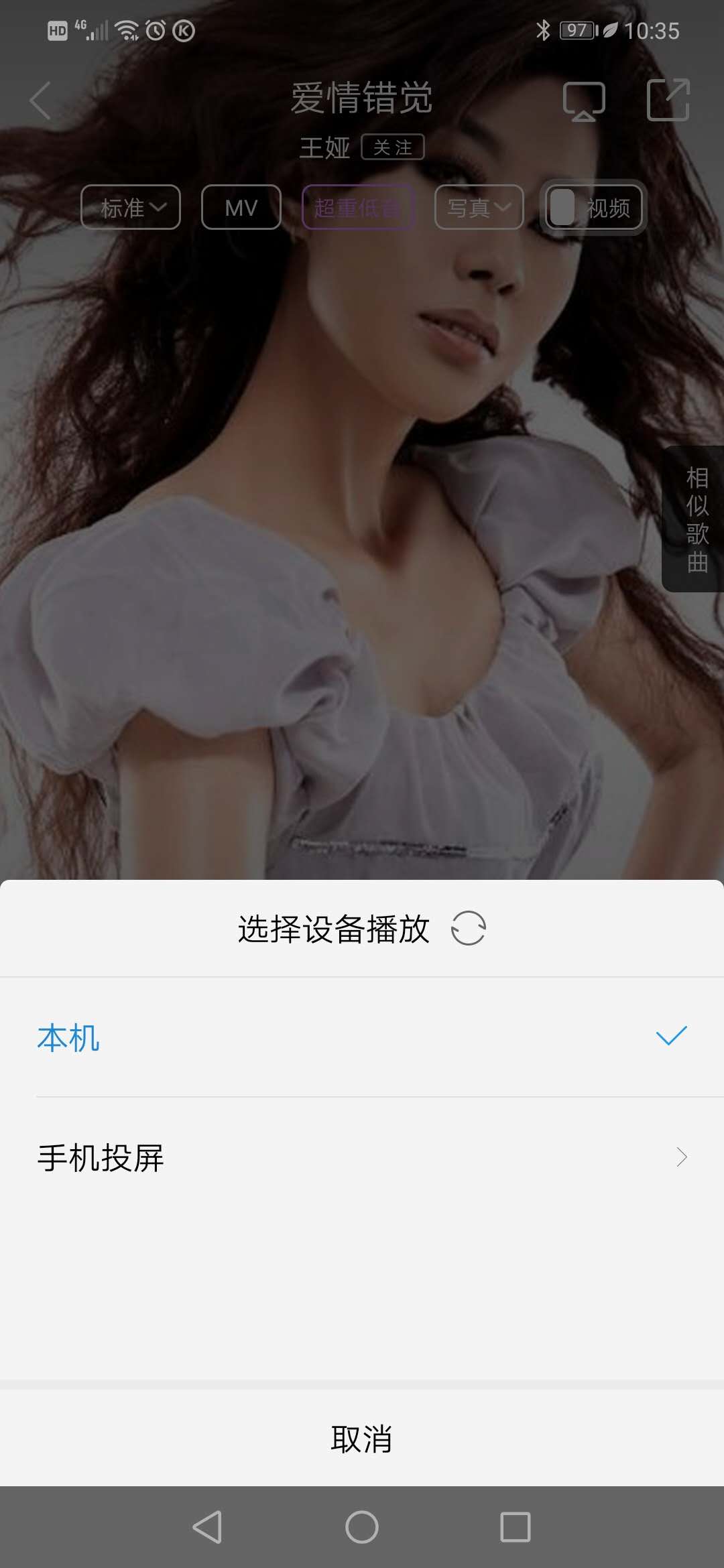Follow singer 王娅 with the 关注 button

click(394, 148)
